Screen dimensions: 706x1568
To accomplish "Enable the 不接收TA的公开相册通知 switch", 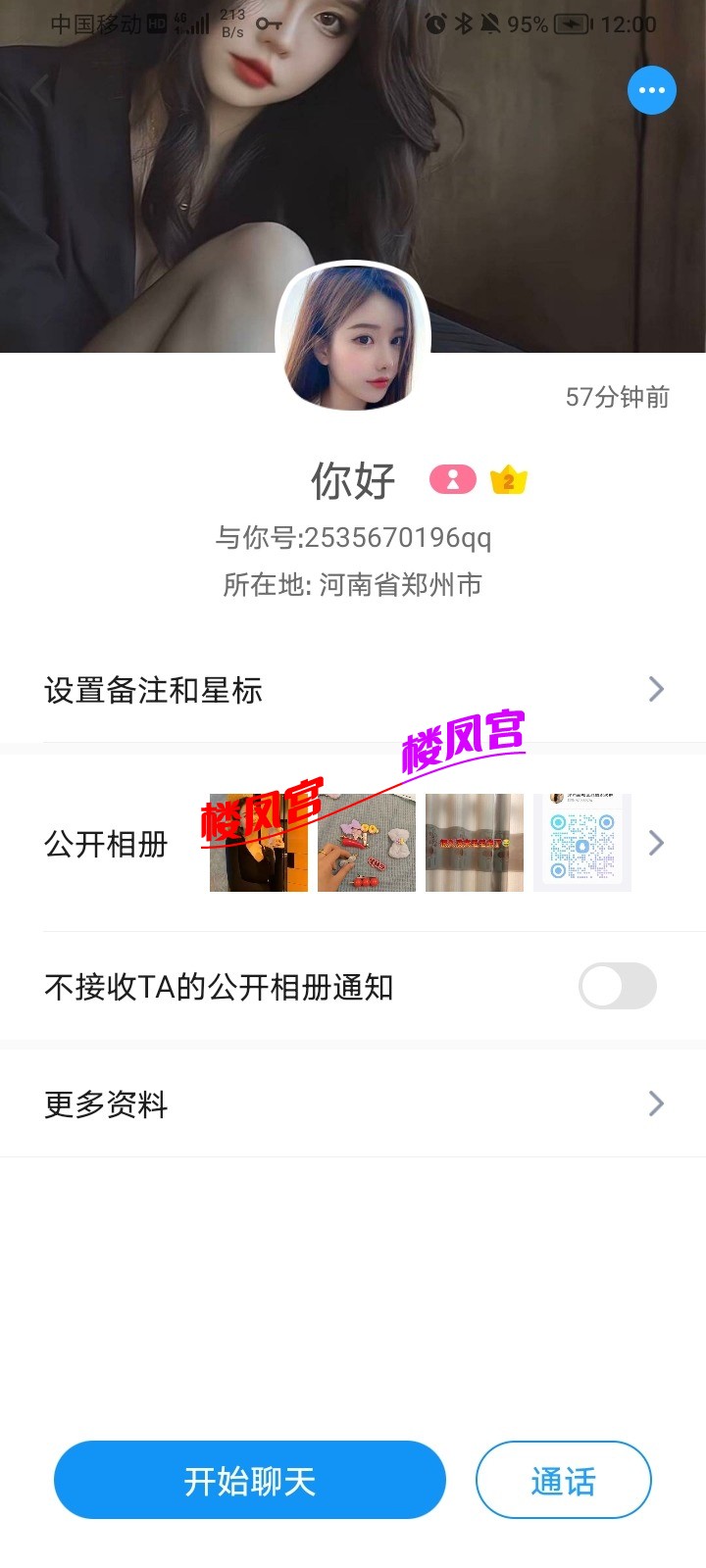I will coord(617,986).
